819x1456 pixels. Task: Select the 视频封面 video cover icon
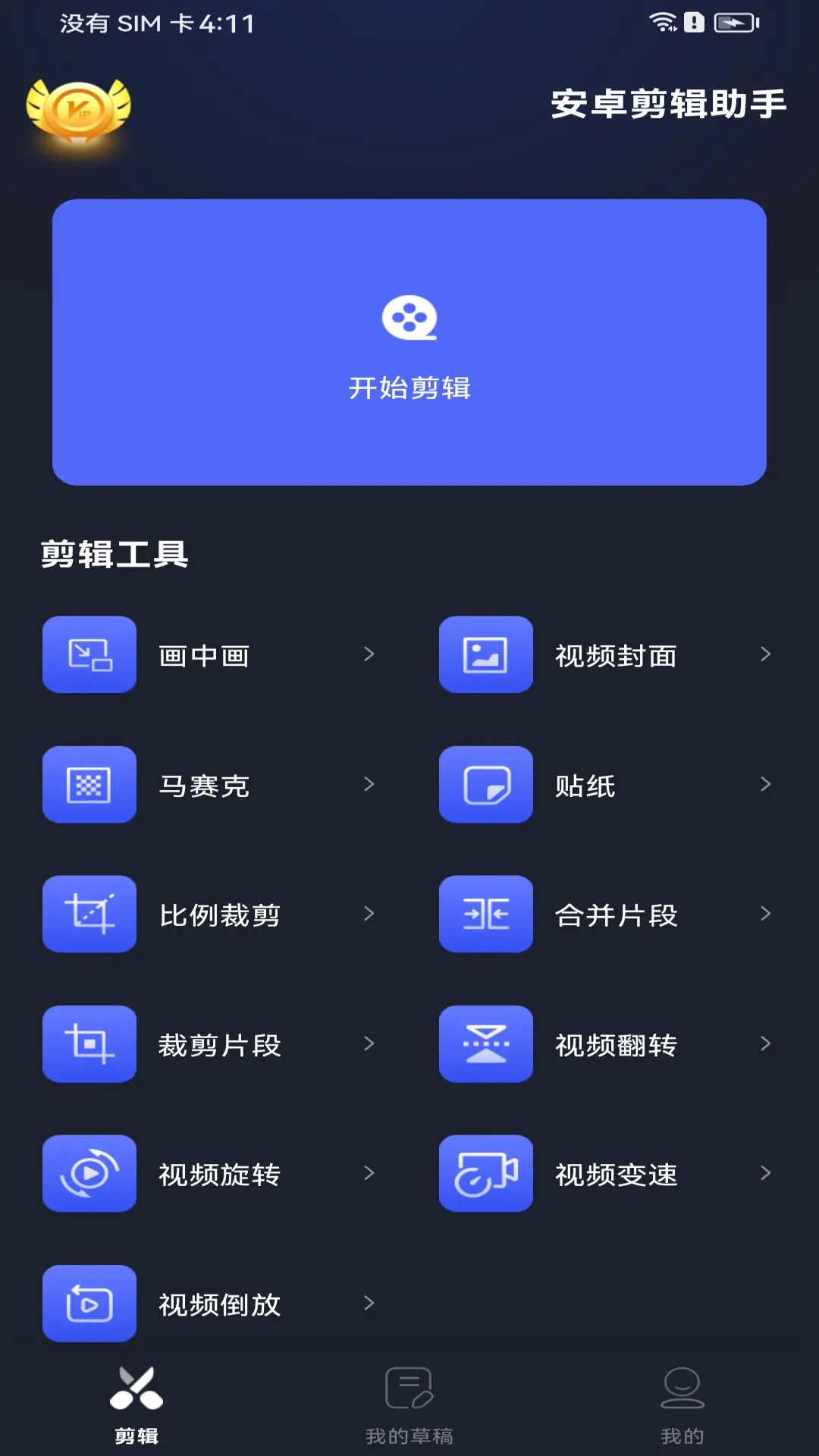pyautogui.click(x=486, y=655)
